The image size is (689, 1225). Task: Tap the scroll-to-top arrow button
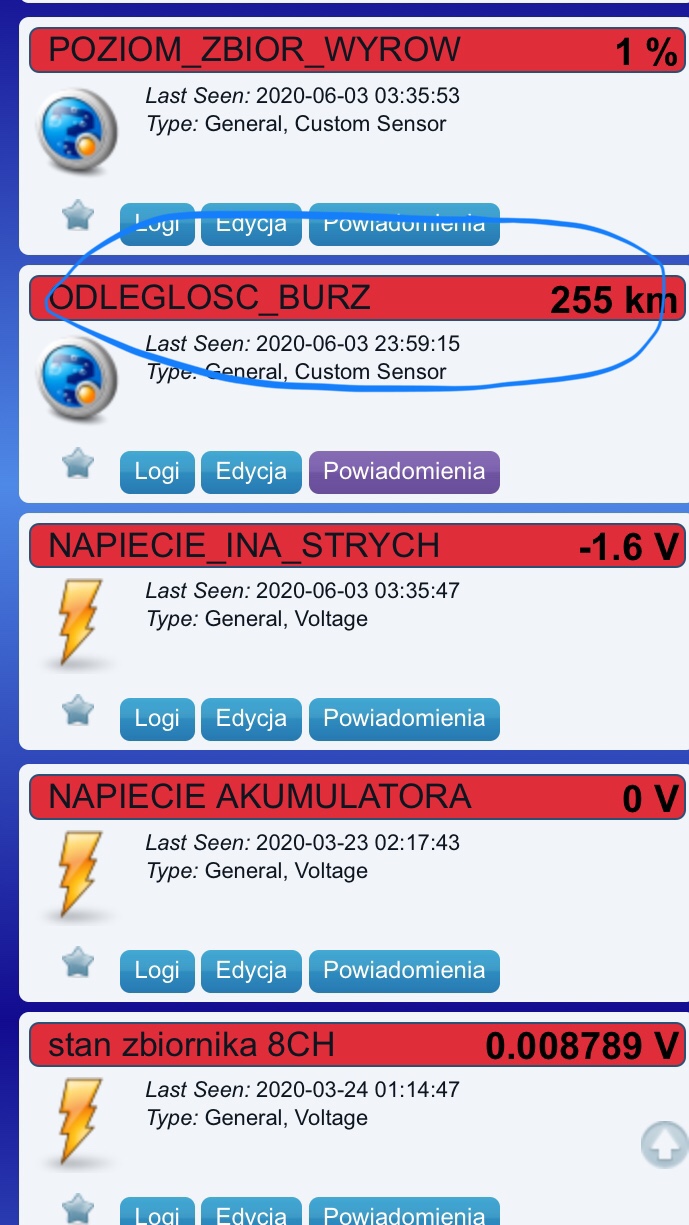pyautogui.click(x=665, y=1144)
